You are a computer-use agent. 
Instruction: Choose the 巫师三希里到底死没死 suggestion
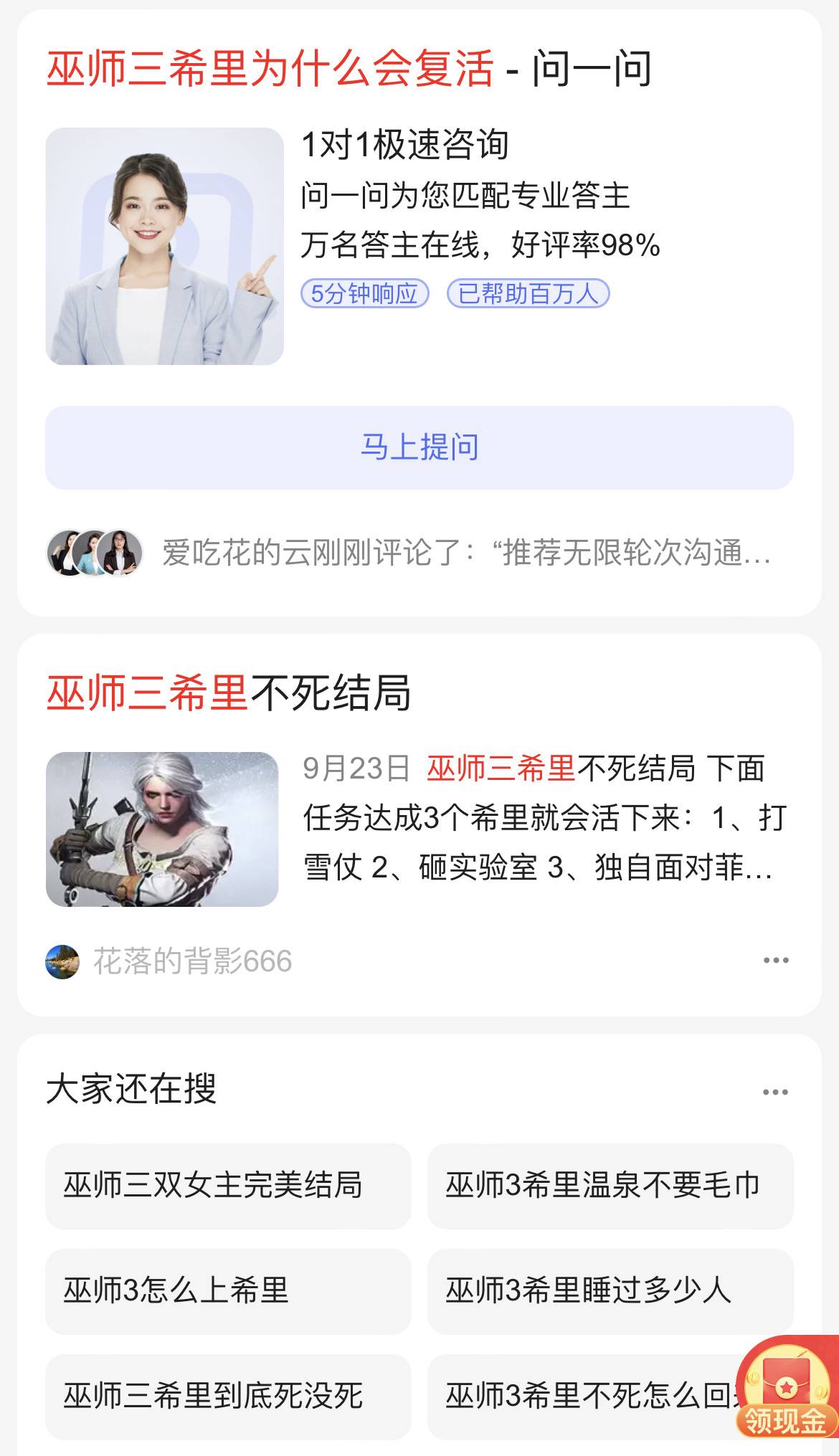(228, 1396)
